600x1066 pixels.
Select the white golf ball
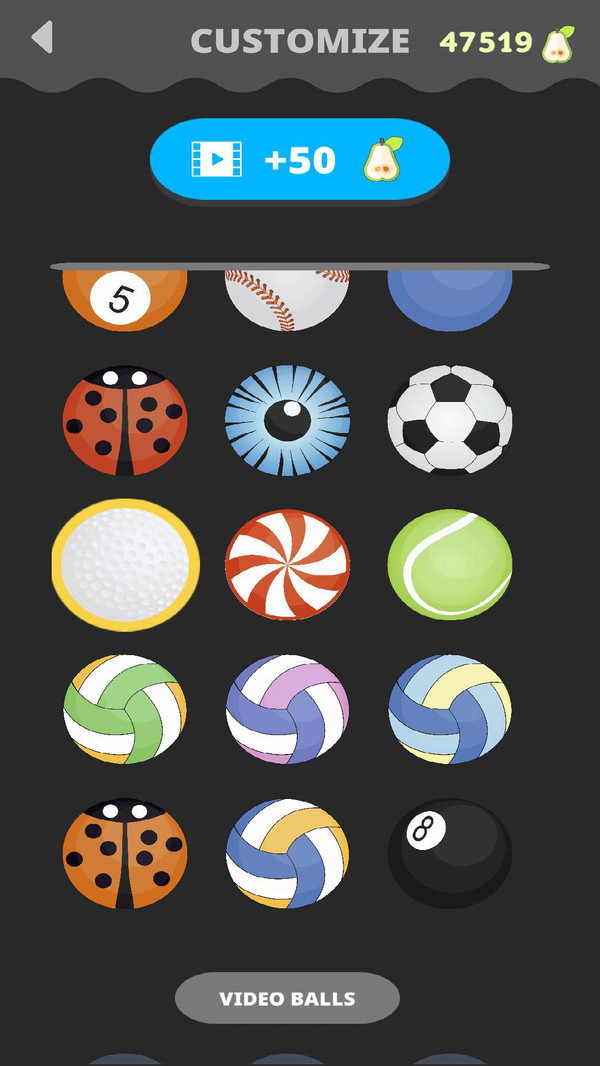click(x=125, y=564)
